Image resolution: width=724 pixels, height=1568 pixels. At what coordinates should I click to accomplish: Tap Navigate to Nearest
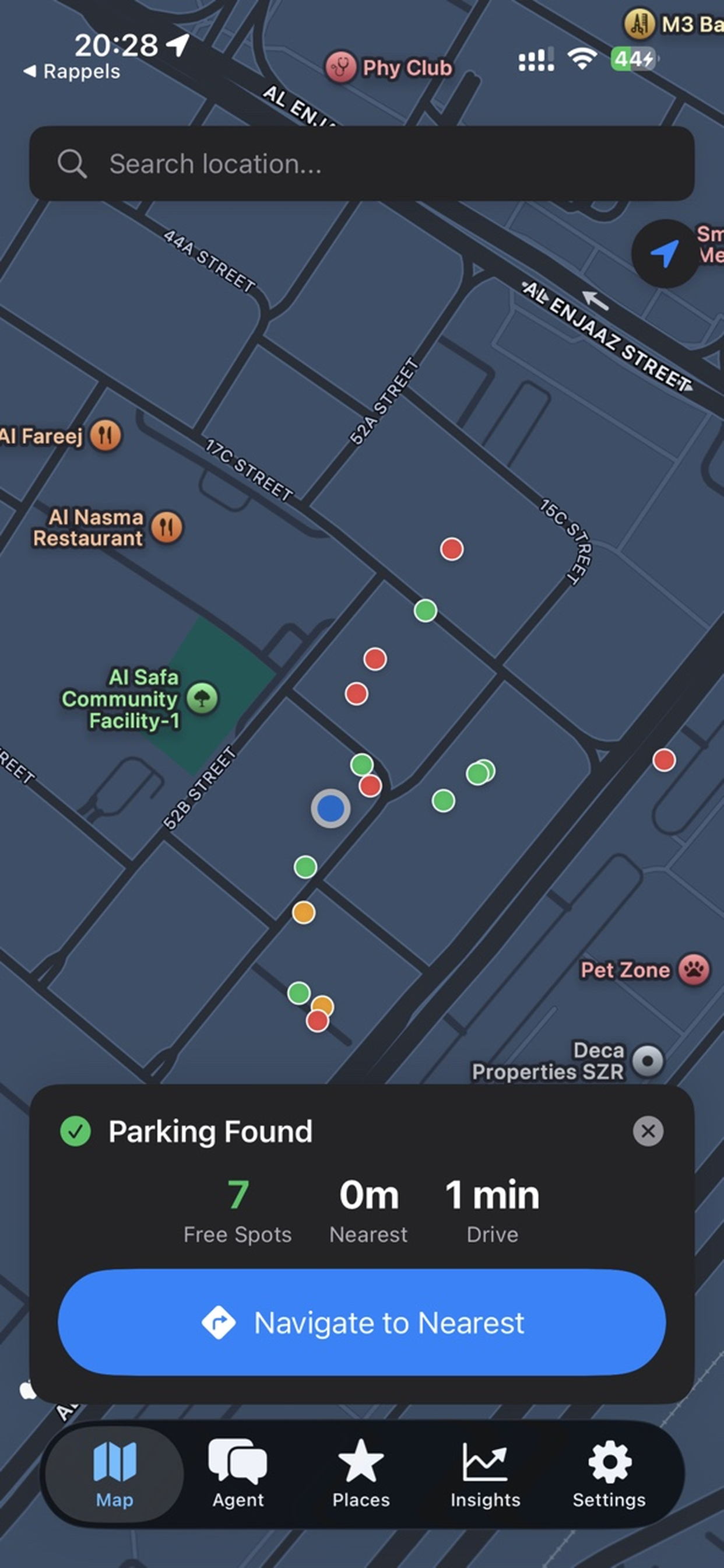[x=361, y=1322]
